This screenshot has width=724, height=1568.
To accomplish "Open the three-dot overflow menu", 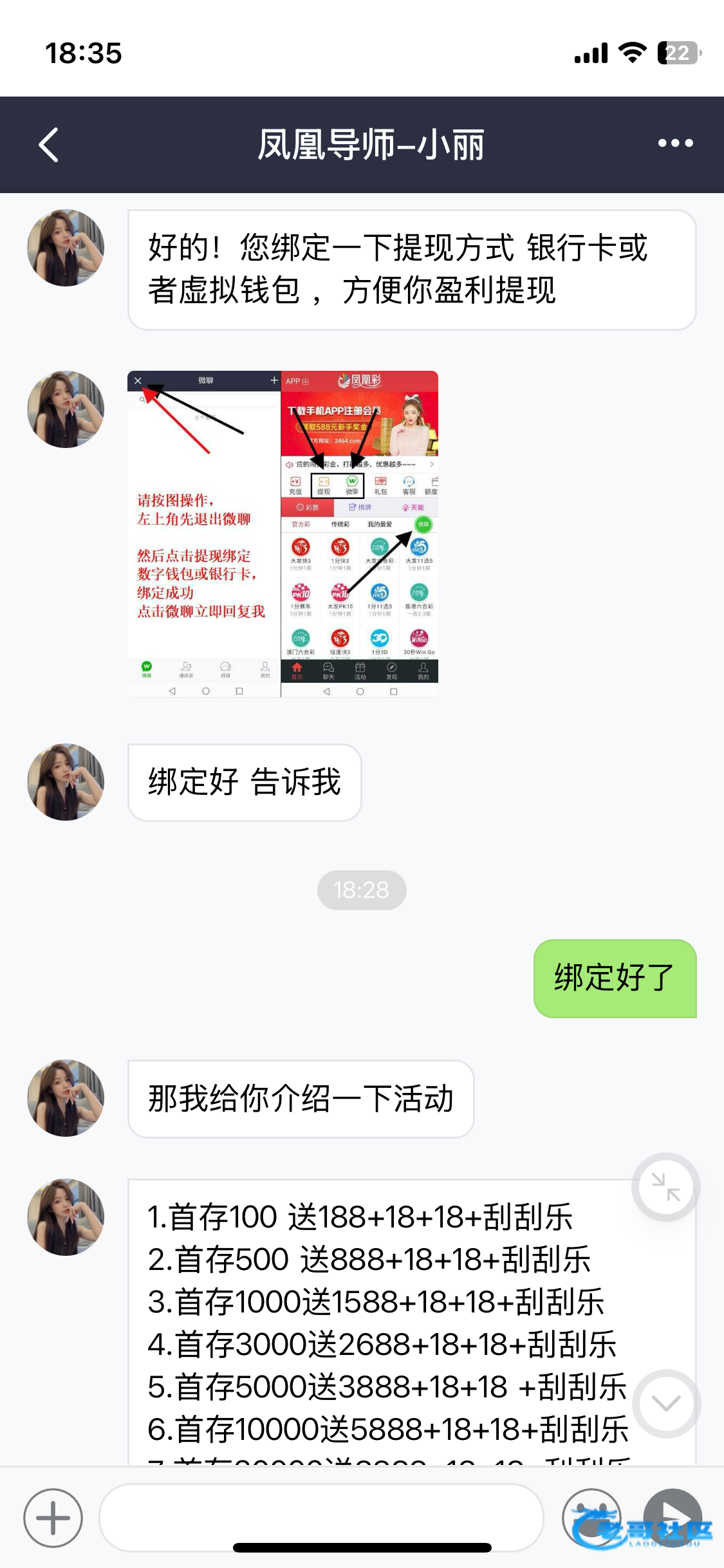I will (675, 144).
